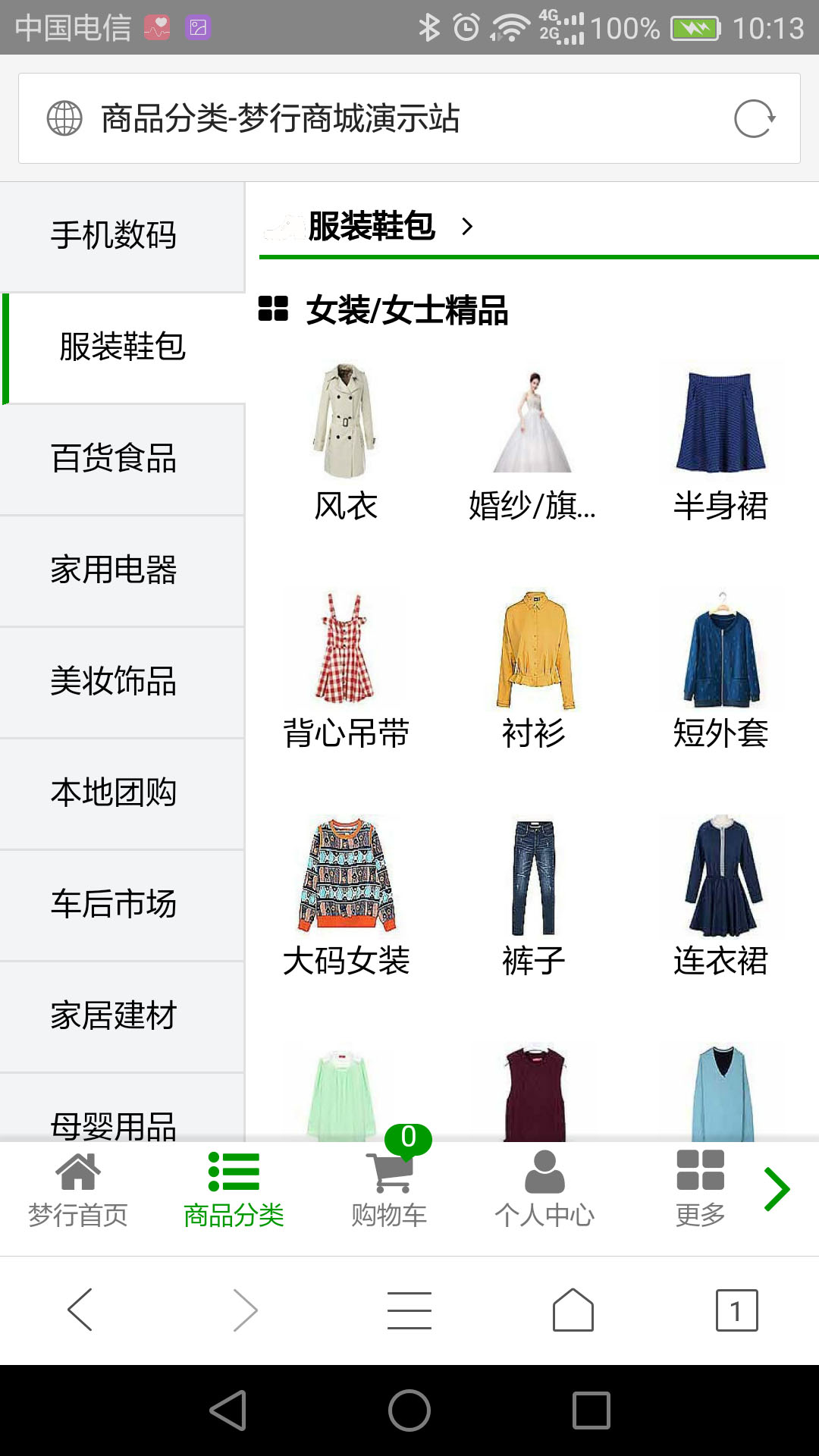
Task: Open the 风衣 subcategory tile
Action: [x=346, y=443]
